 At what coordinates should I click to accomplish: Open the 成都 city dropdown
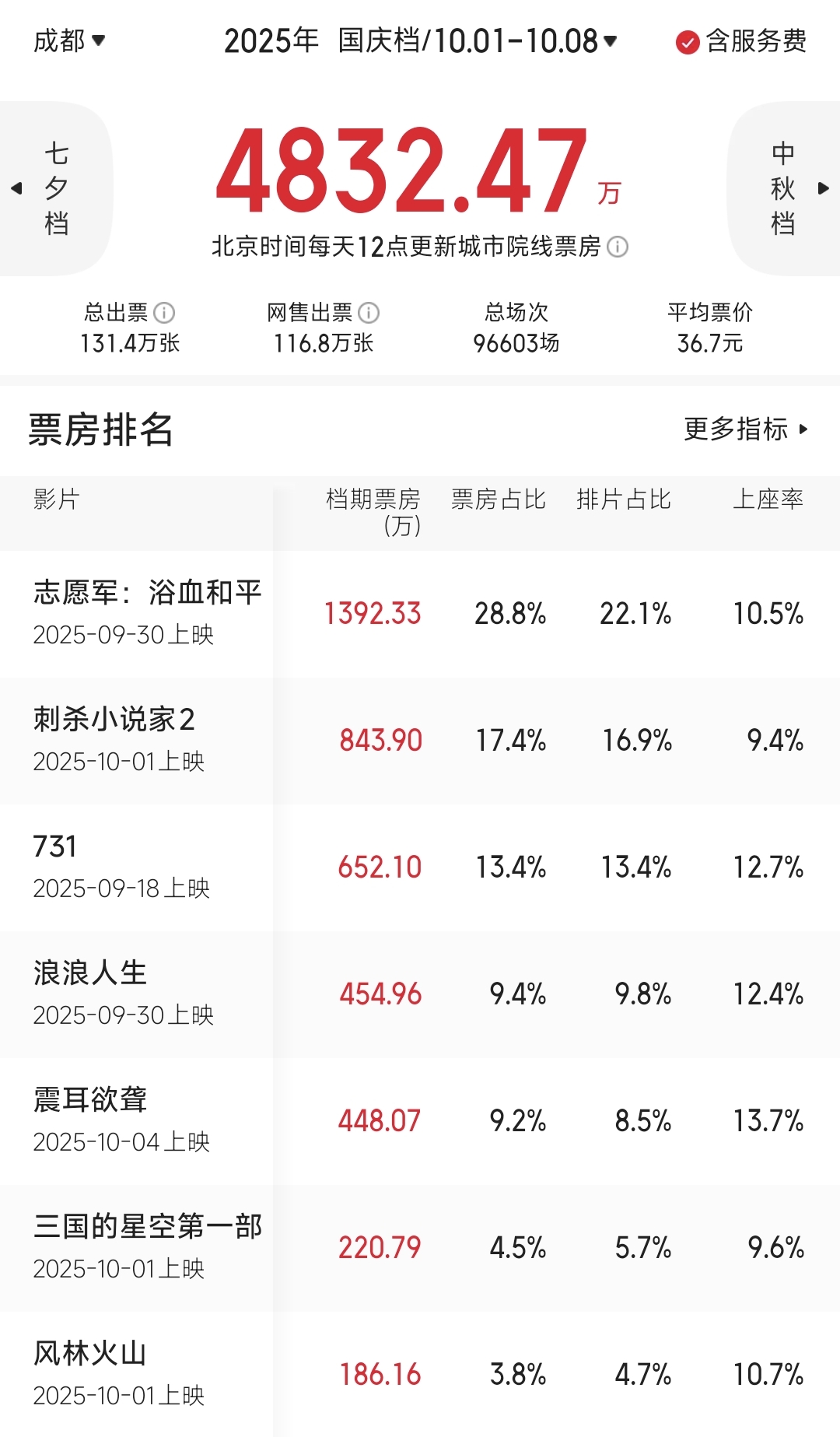click(68, 40)
